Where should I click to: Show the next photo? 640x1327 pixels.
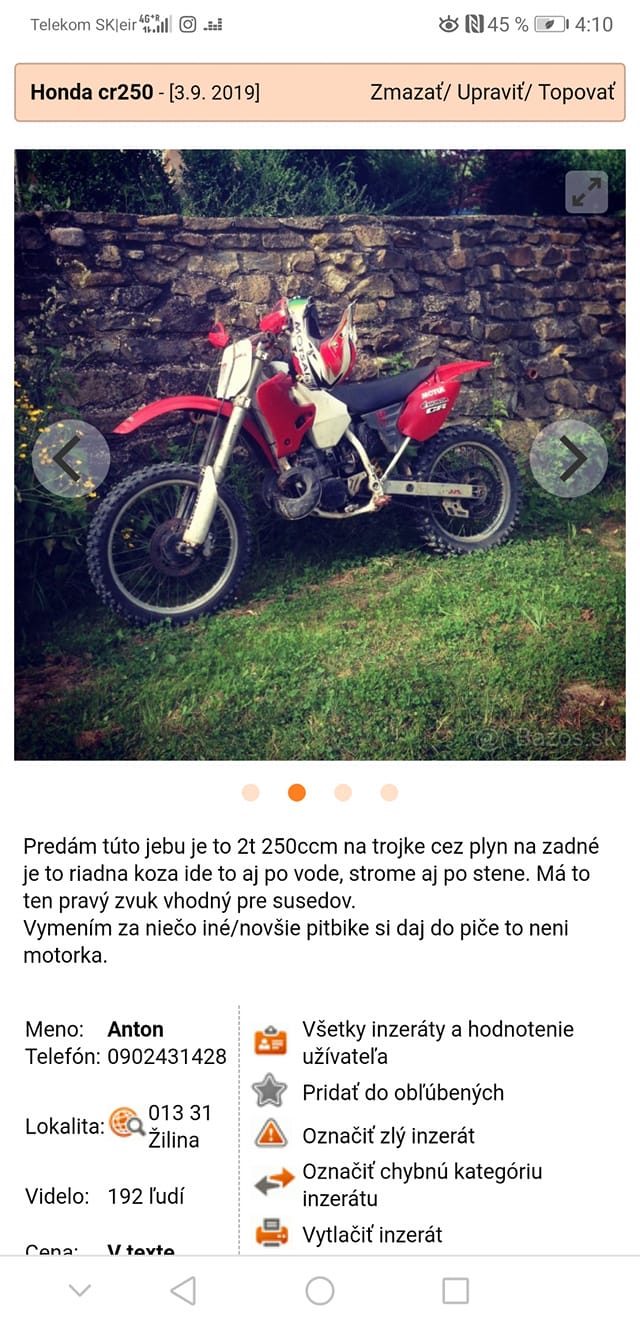pyautogui.click(x=569, y=458)
